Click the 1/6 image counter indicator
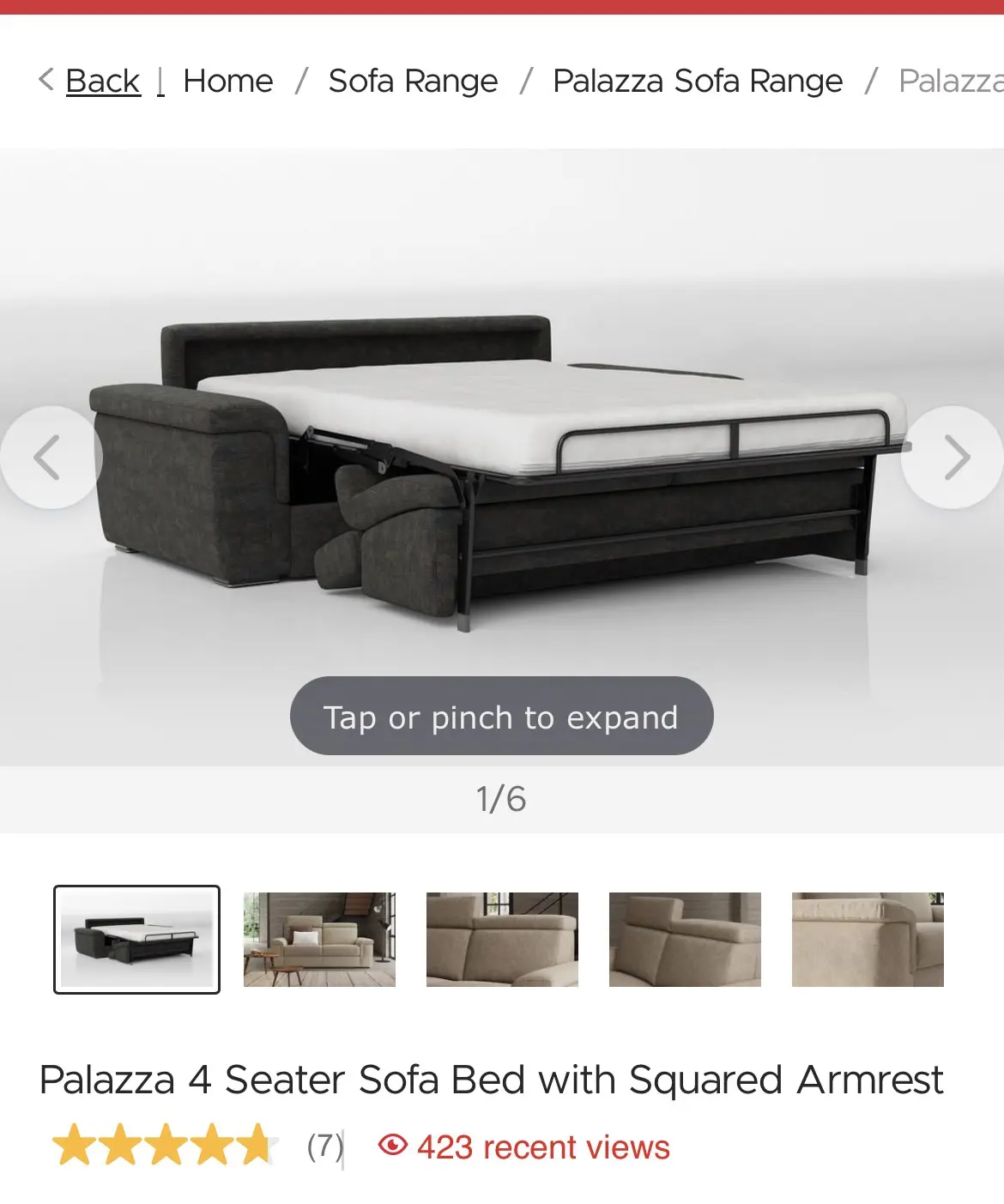 click(502, 800)
